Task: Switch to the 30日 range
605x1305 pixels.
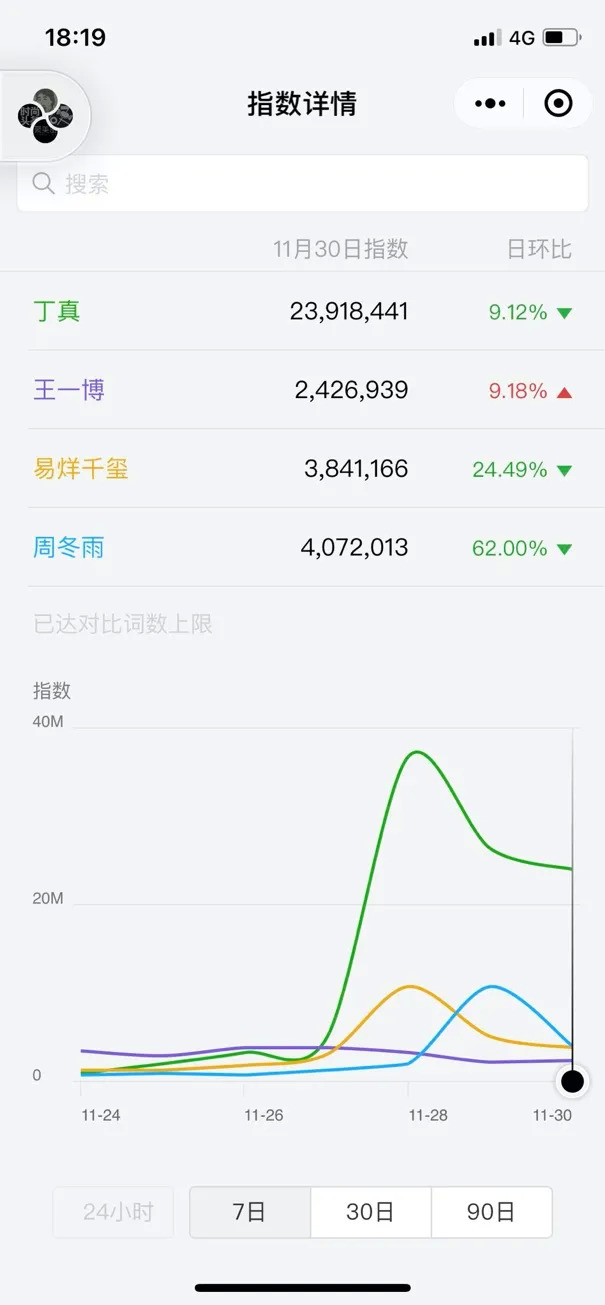Action: [371, 1212]
